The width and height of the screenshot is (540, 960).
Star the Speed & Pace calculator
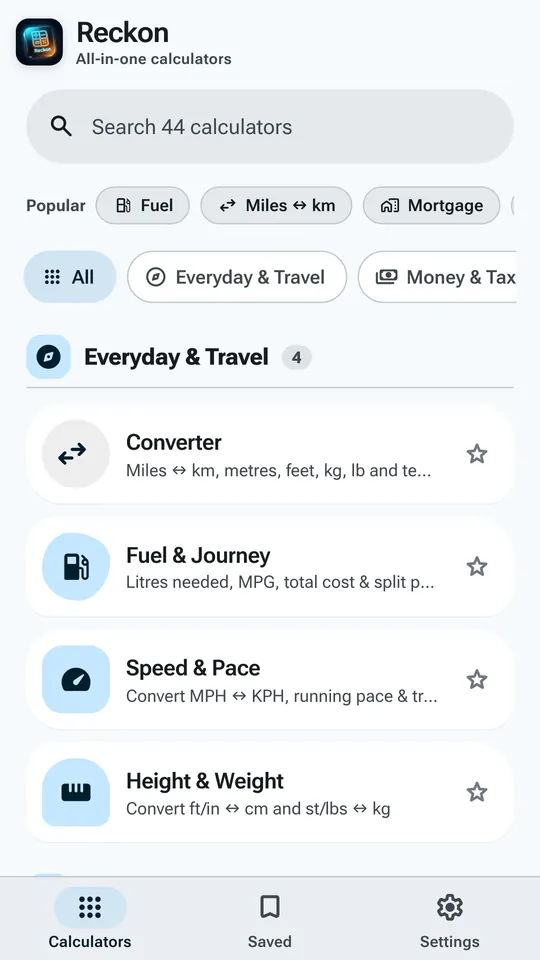pyautogui.click(x=477, y=679)
